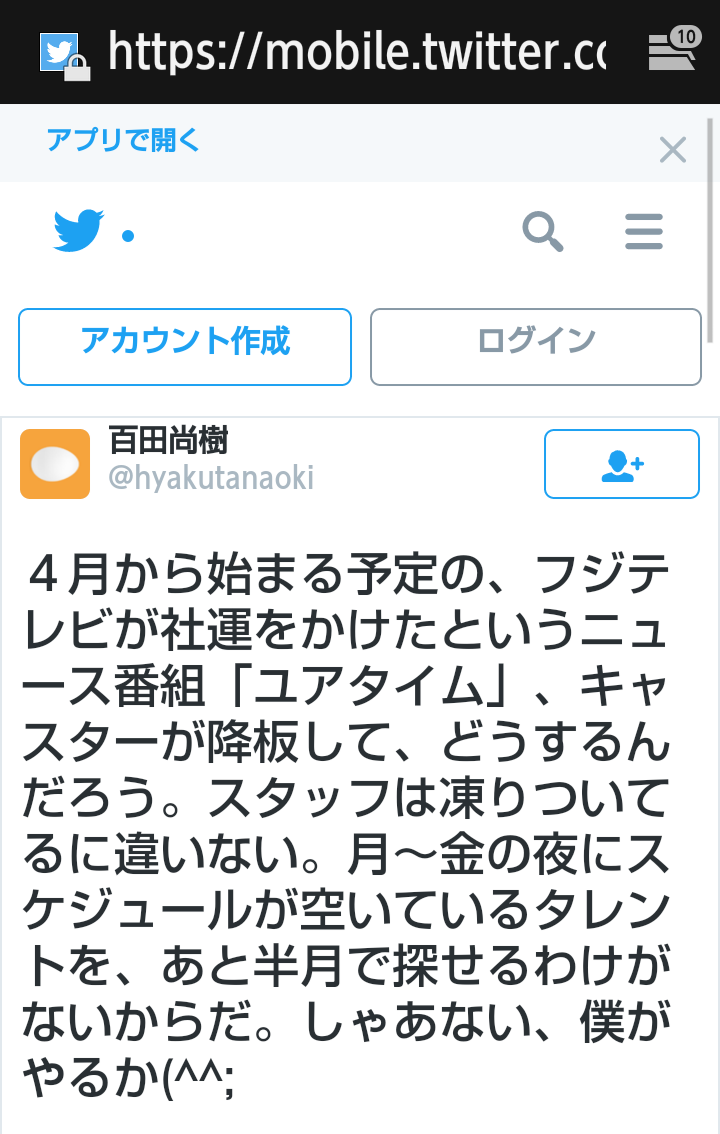Screen dimensions: 720x1134
Task: Dismiss the アプリで開く banner with the X
Action: (673, 150)
